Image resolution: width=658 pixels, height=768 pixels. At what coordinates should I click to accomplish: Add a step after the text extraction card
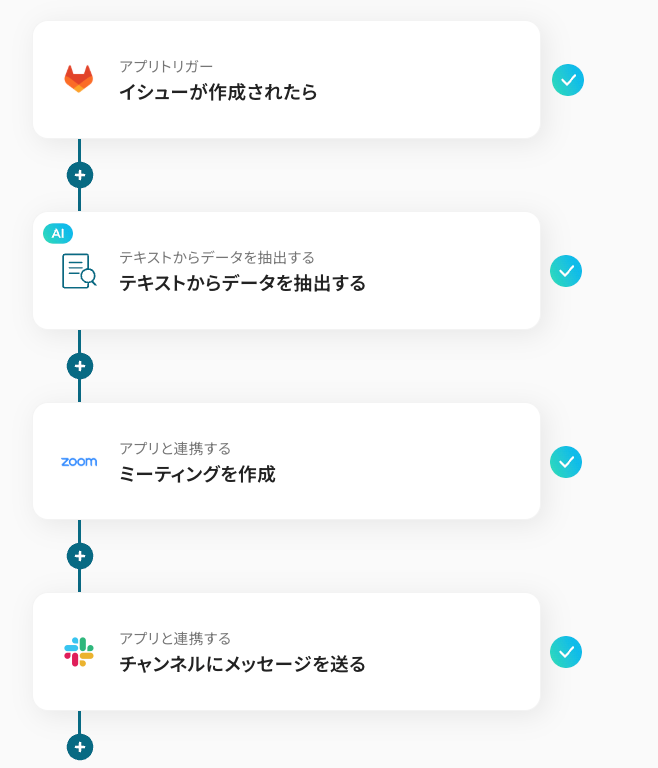pyautogui.click(x=80, y=366)
